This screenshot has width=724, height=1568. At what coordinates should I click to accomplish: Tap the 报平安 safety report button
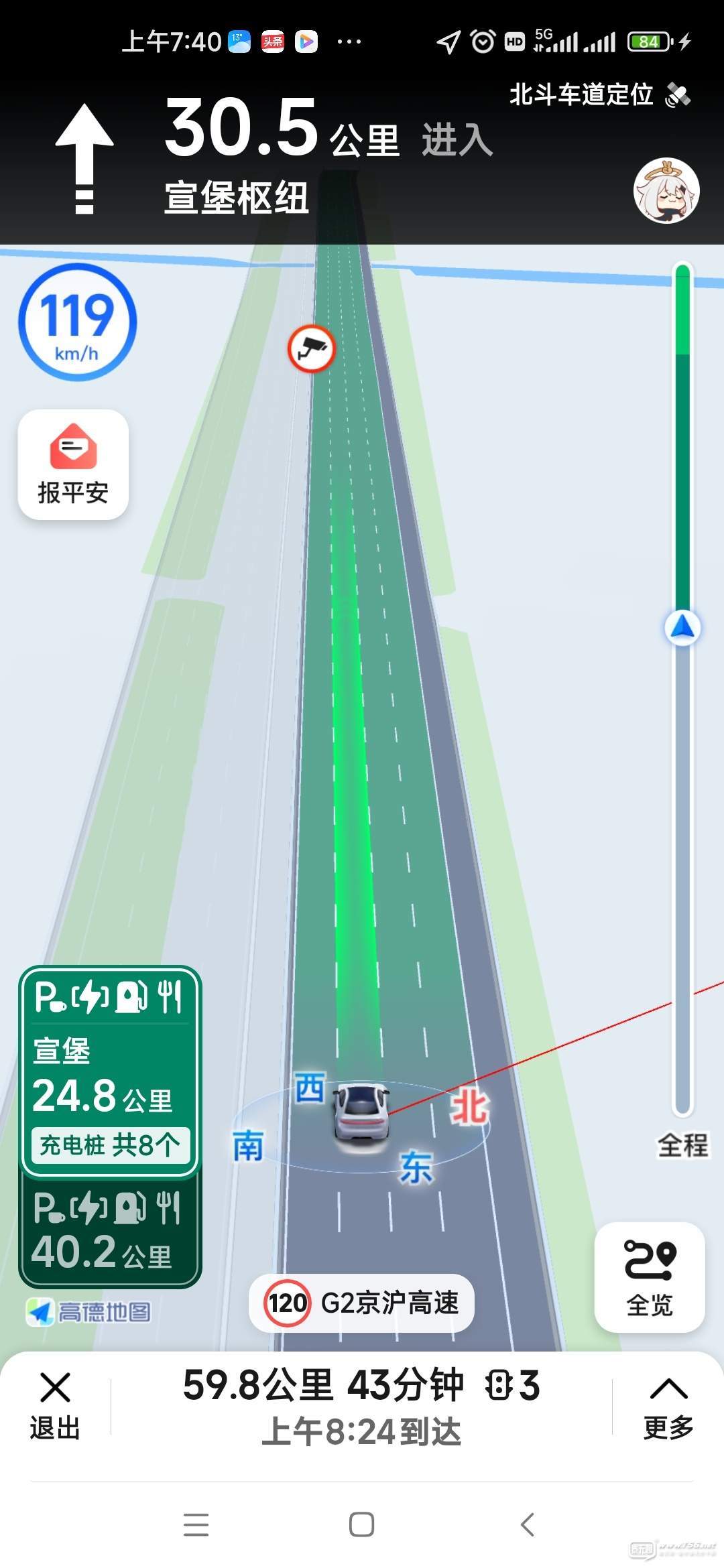(x=73, y=464)
